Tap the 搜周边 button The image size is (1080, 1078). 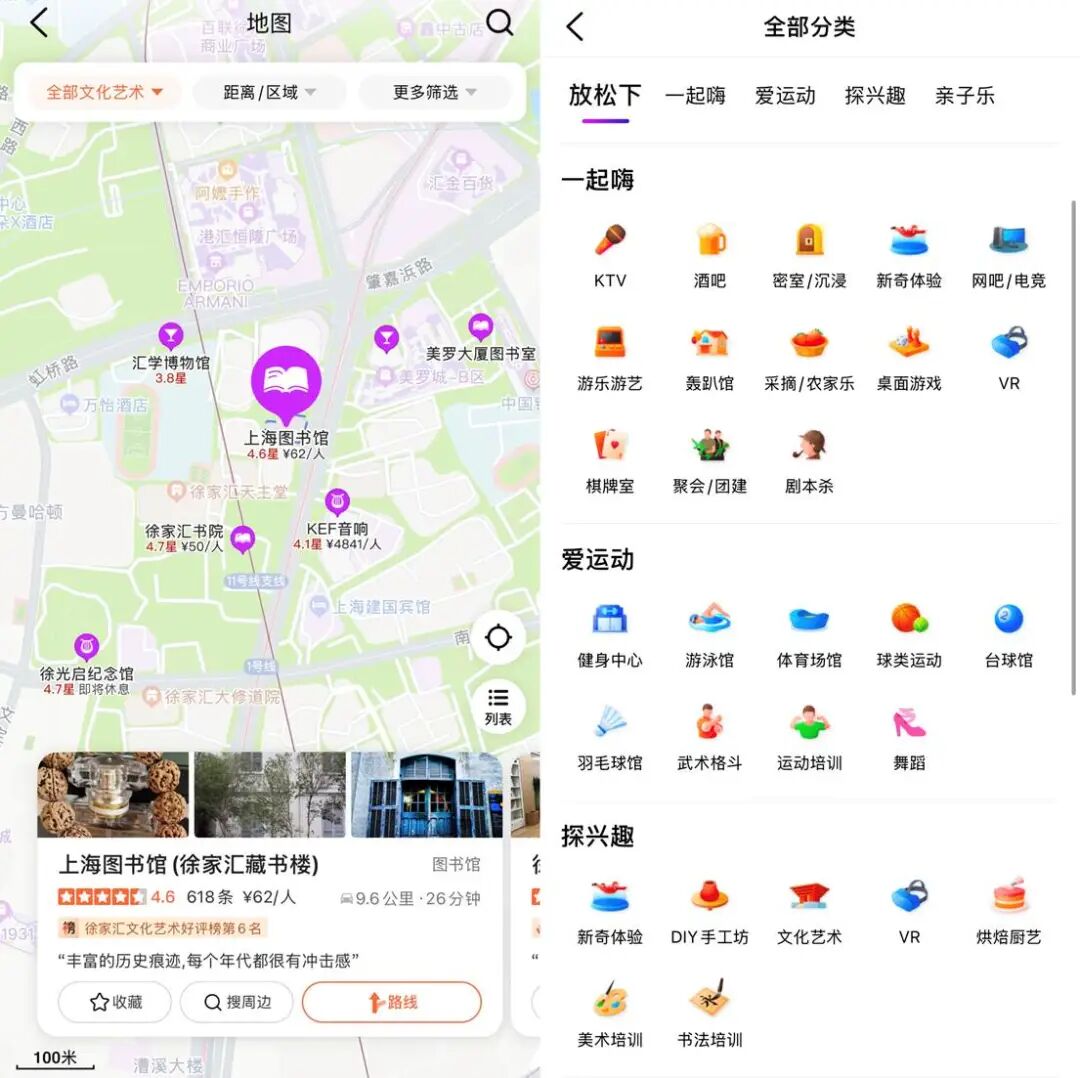(236, 1002)
